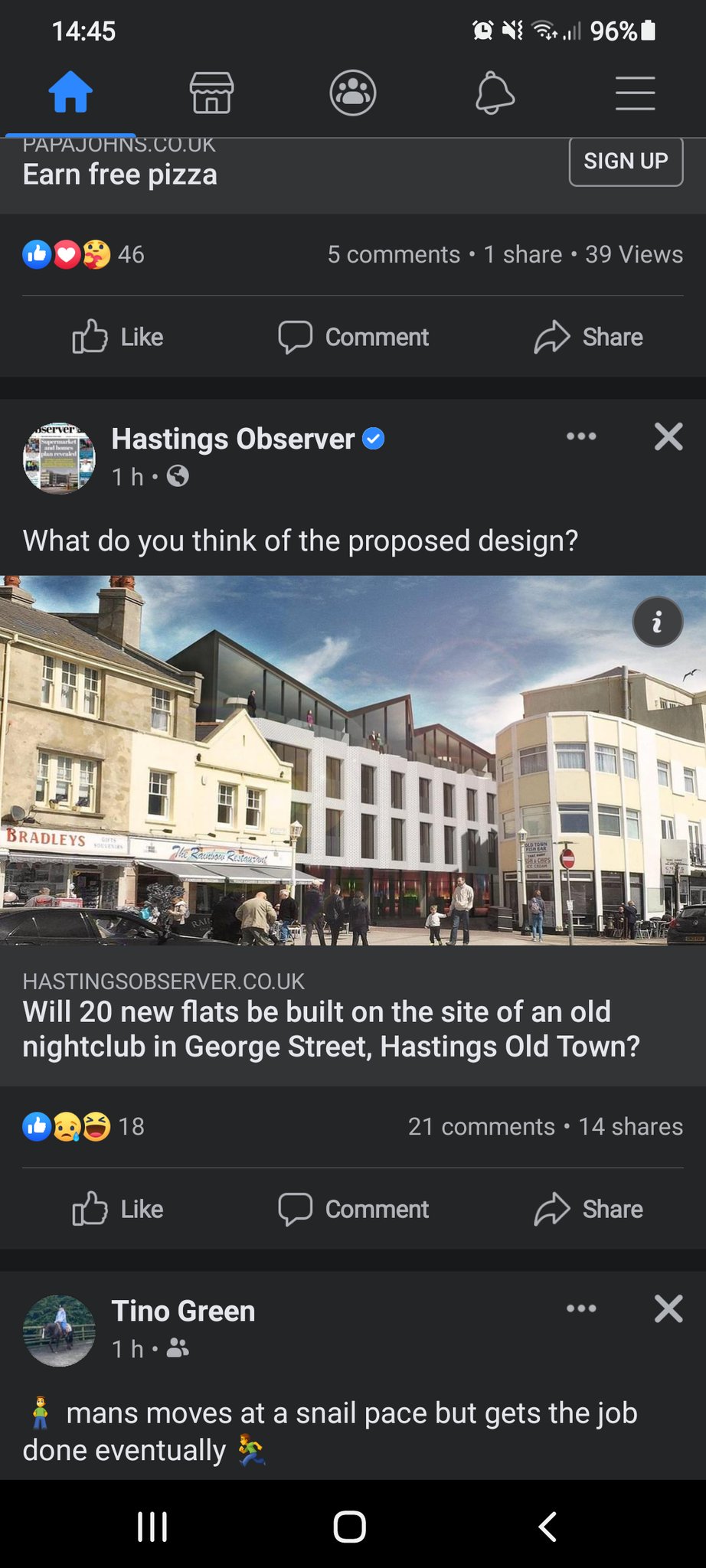Viewport: 706px width, 1568px height.
Task: Open options menu for Hastings Observer post
Action: pyautogui.click(x=581, y=436)
